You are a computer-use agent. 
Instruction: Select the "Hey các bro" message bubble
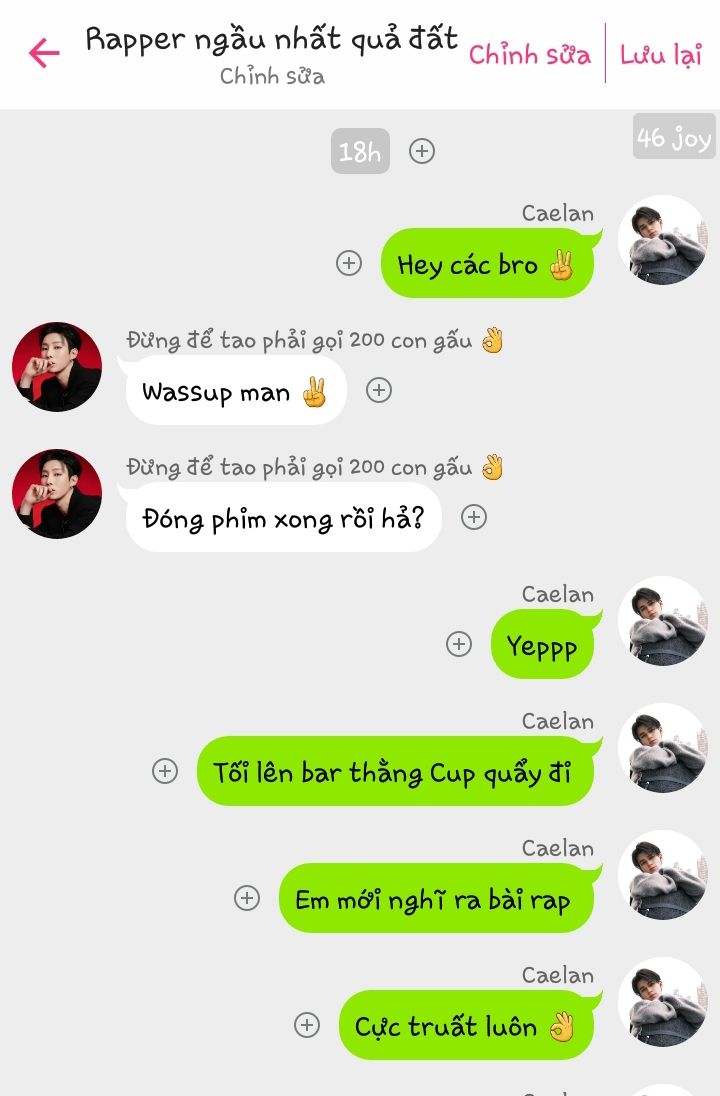pos(486,264)
